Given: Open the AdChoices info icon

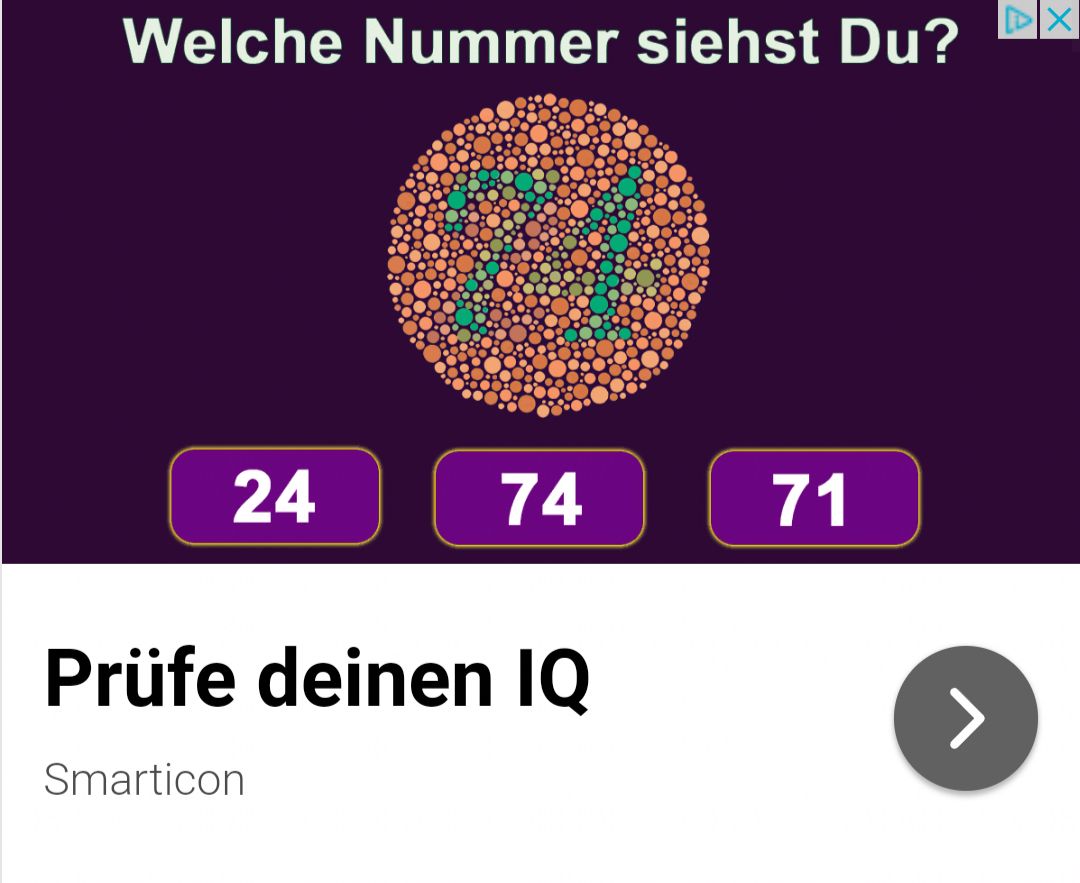Looking at the screenshot, I should pos(1018,20).
